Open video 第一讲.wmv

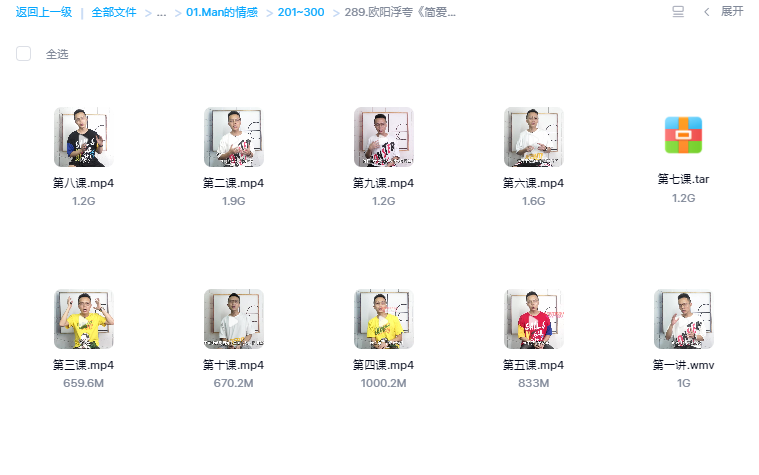683,319
